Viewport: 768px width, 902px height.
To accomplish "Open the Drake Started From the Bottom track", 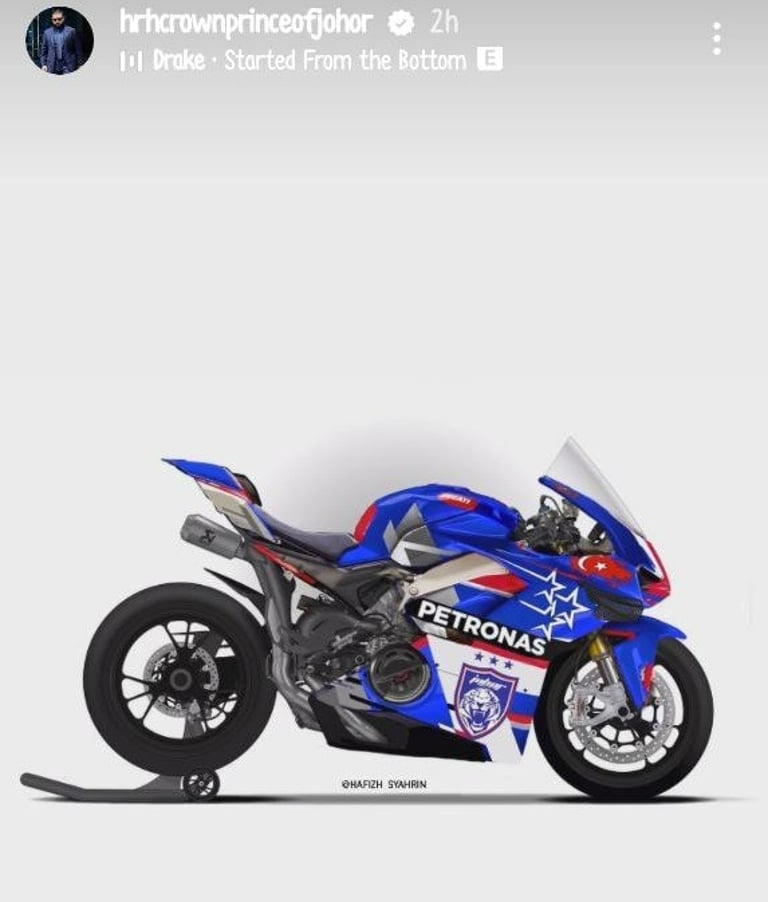I will [310, 60].
